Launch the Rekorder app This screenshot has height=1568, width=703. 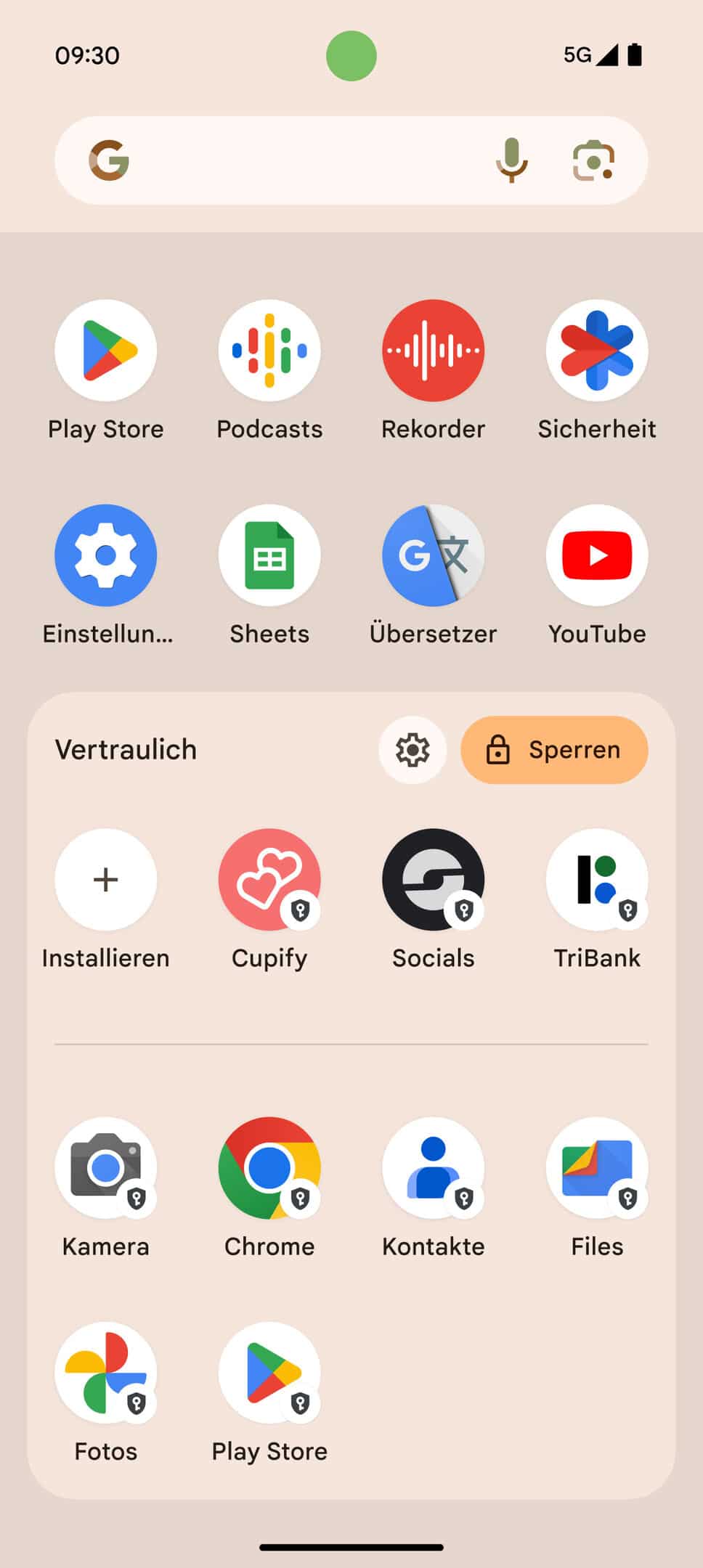pos(433,351)
